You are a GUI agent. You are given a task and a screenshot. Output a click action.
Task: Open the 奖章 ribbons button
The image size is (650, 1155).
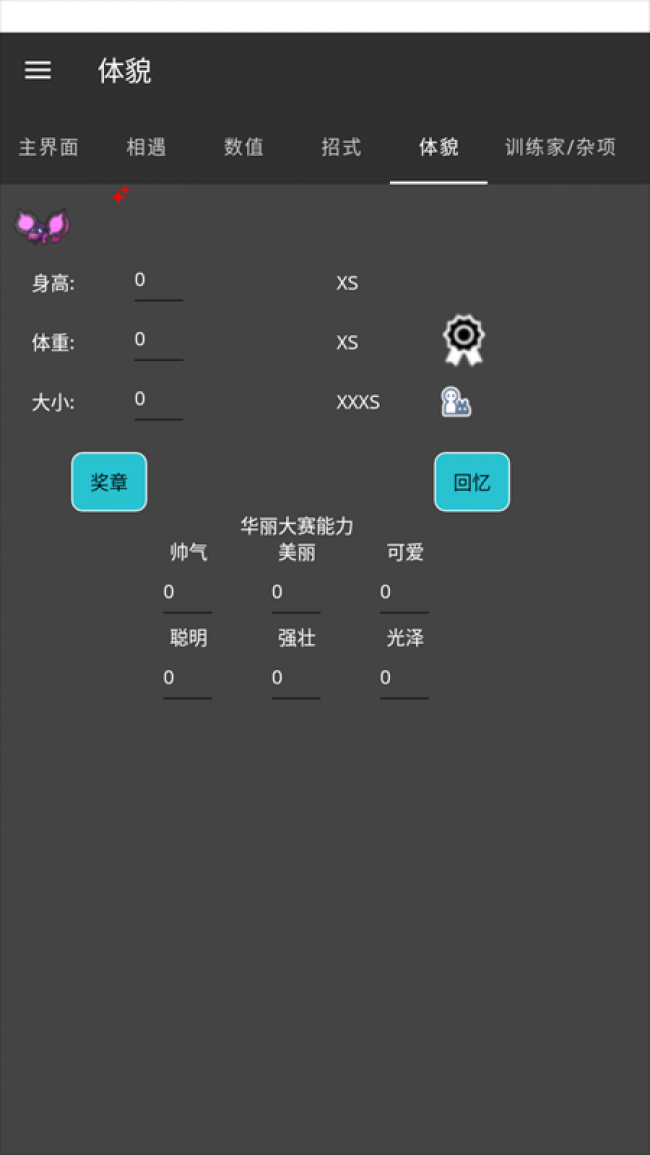pyautogui.click(x=109, y=482)
